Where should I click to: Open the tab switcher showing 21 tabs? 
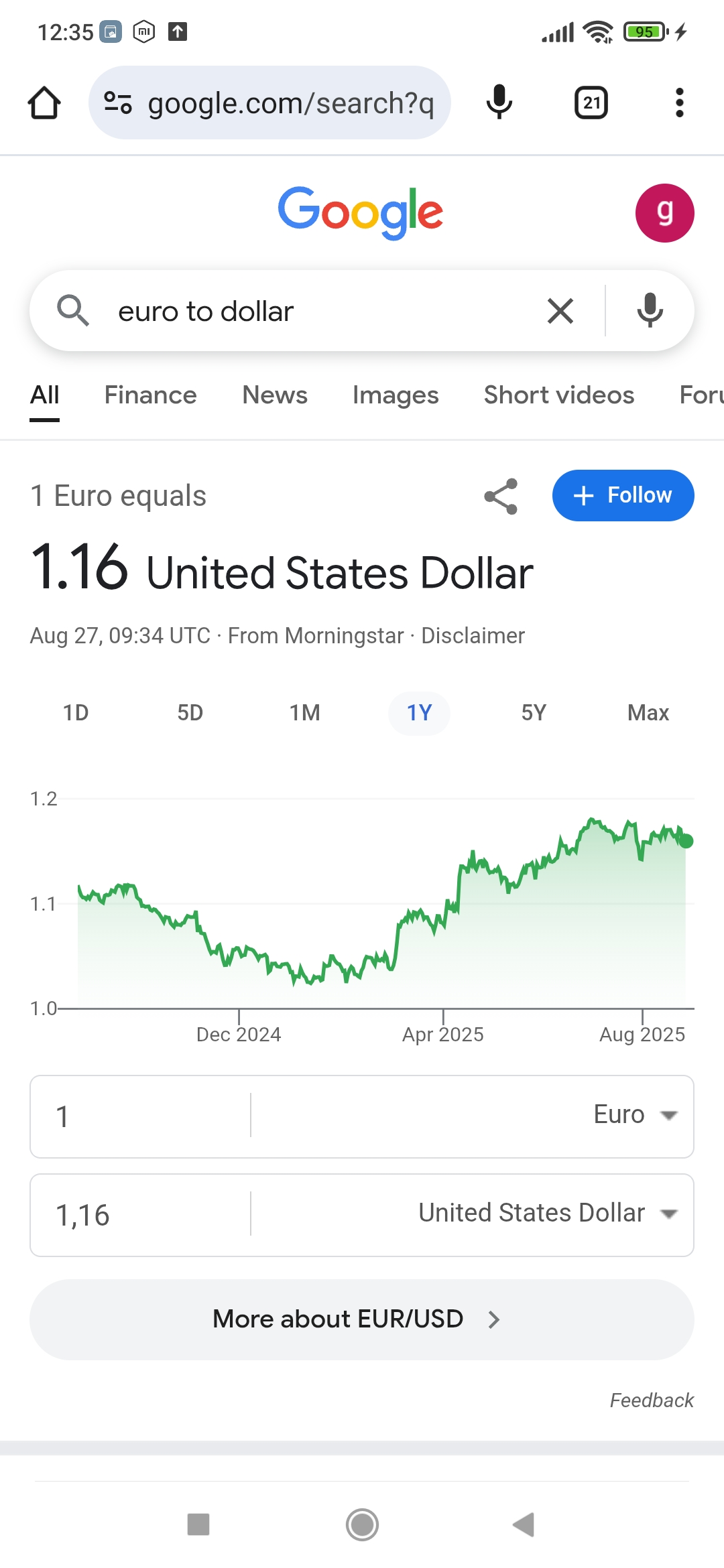click(591, 103)
